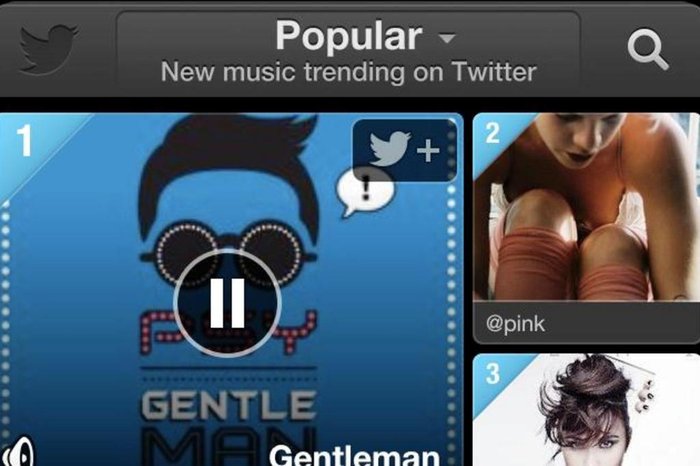This screenshot has height=466, width=700.
Task: Open the @pink track tile
Action: pyautogui.click(x=586, y=225)
